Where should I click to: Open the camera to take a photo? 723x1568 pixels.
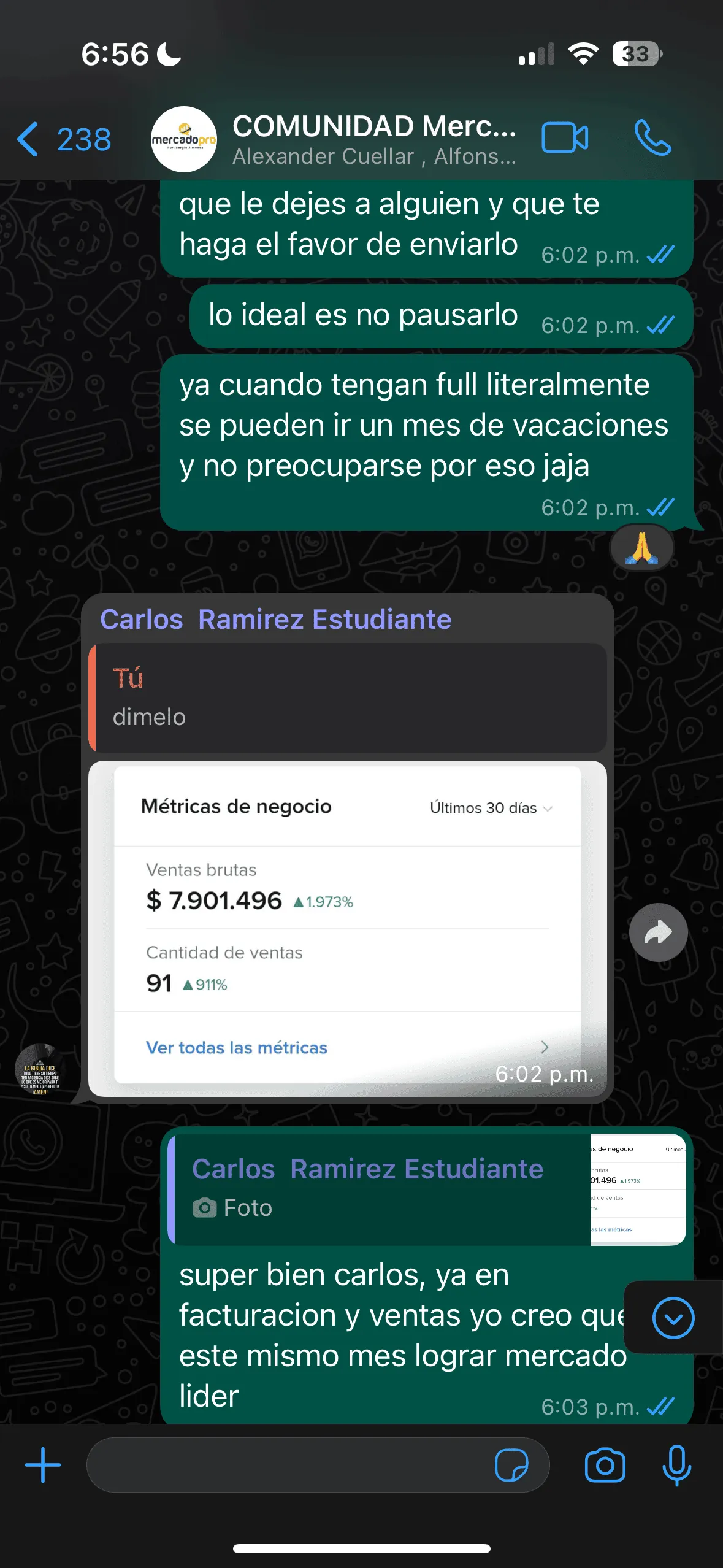pos(605,1465)
